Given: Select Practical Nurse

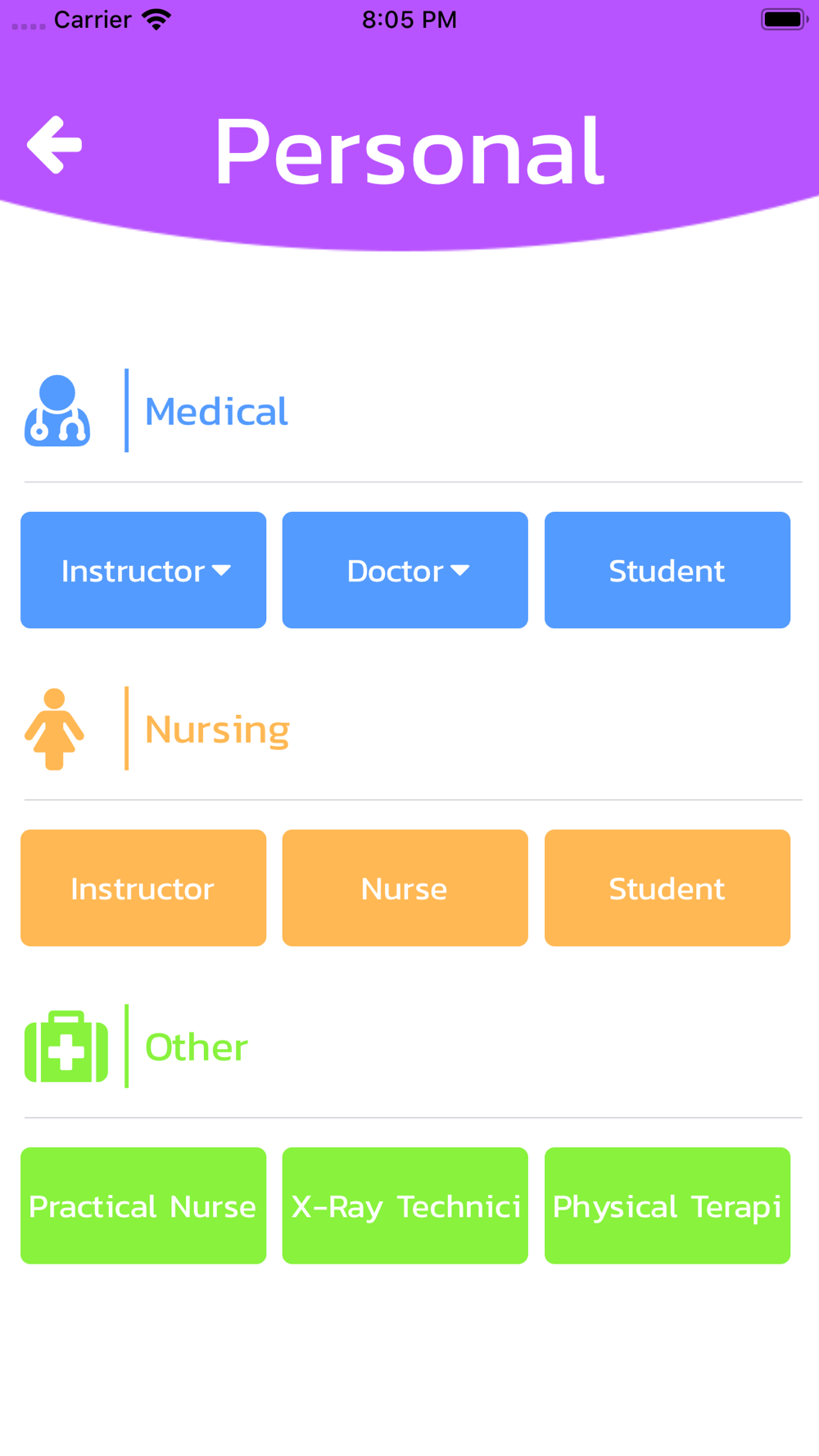Looking at the screenshot, I should click(143, 1205).
